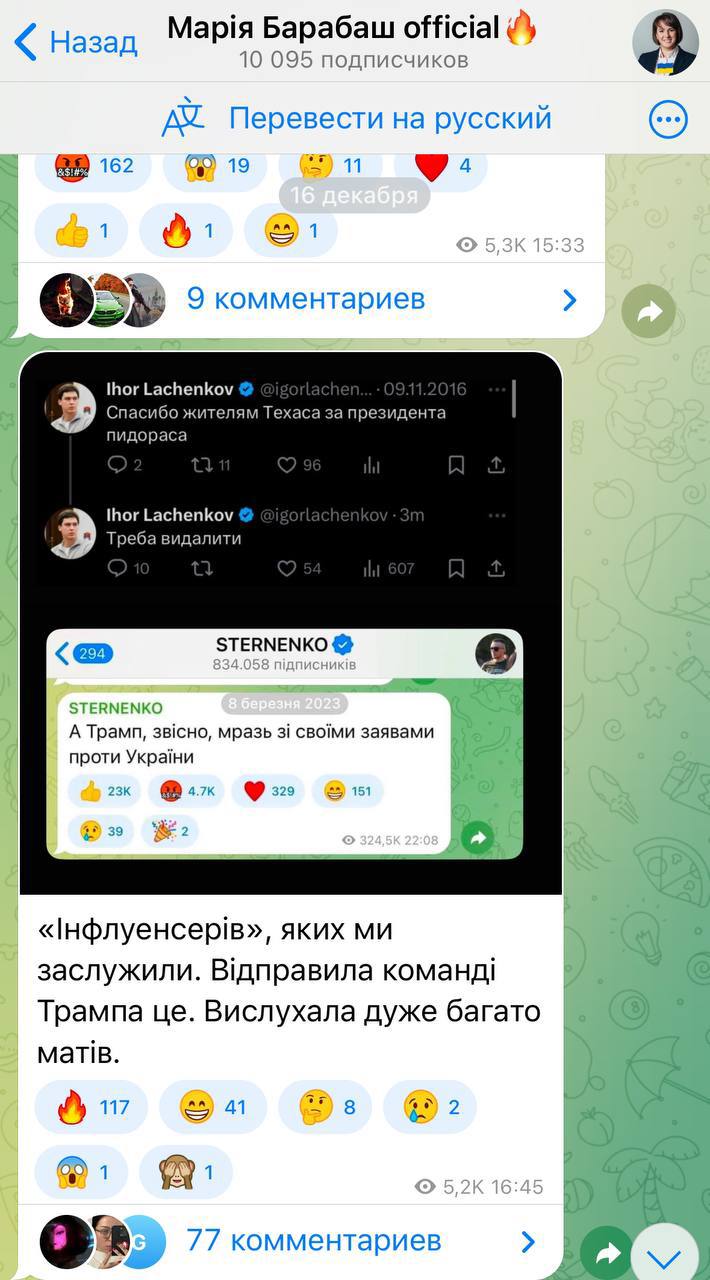Image resolution: width=710 pixels, height=1280 pixels.
Task: Tap Перевести на русский translate bar
Action: [357, 118]
